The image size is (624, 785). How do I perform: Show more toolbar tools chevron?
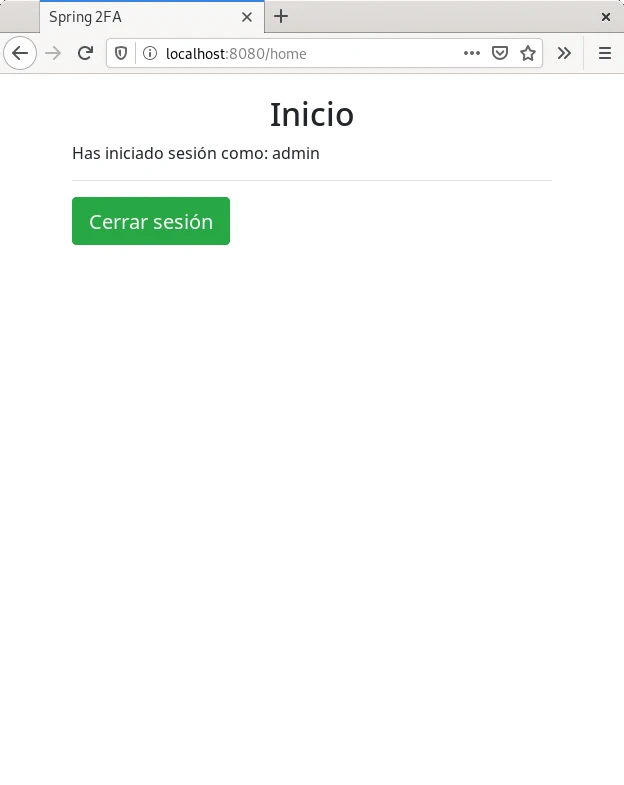click(564, 54)
